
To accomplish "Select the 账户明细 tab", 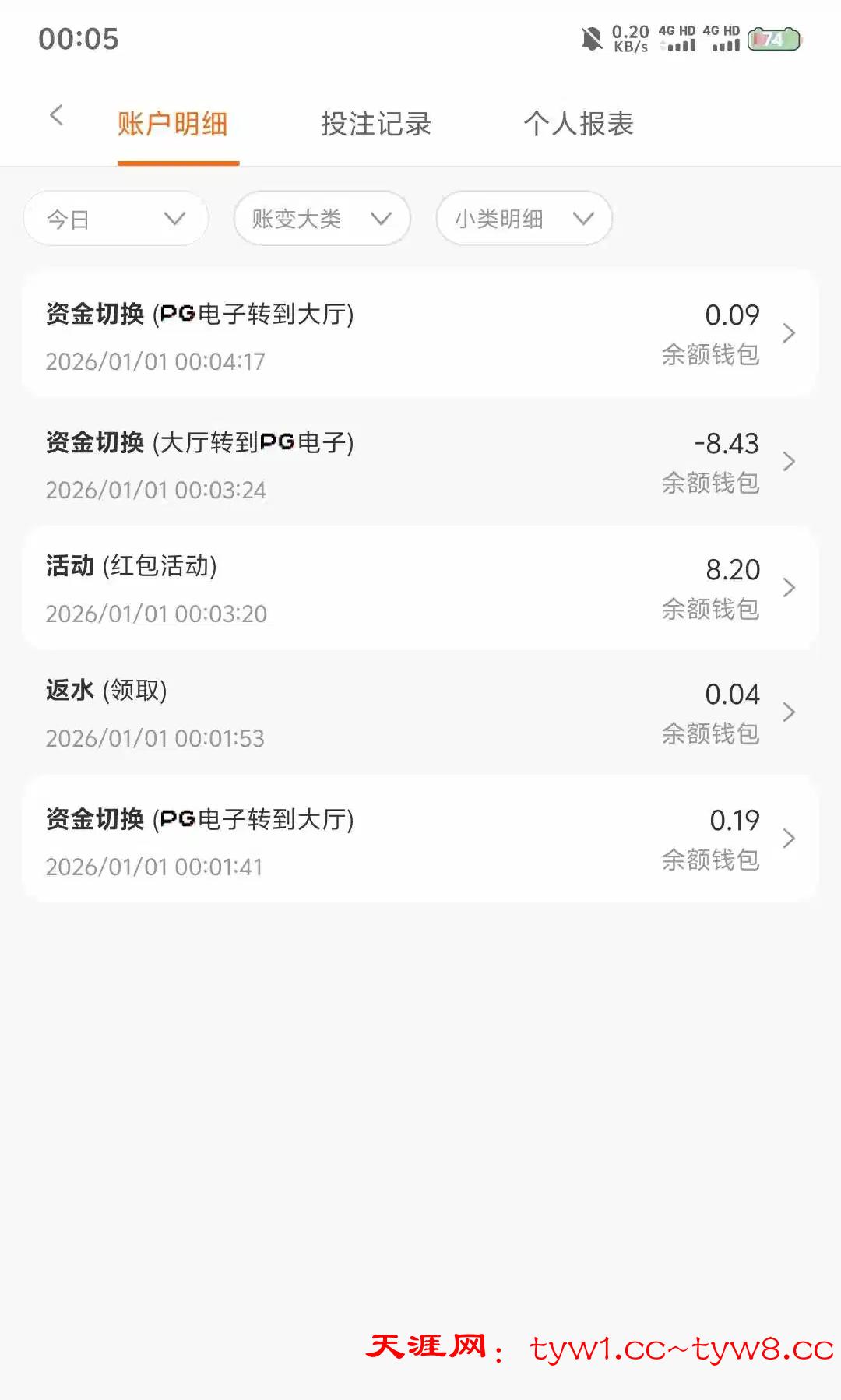I will pos(173,124).
